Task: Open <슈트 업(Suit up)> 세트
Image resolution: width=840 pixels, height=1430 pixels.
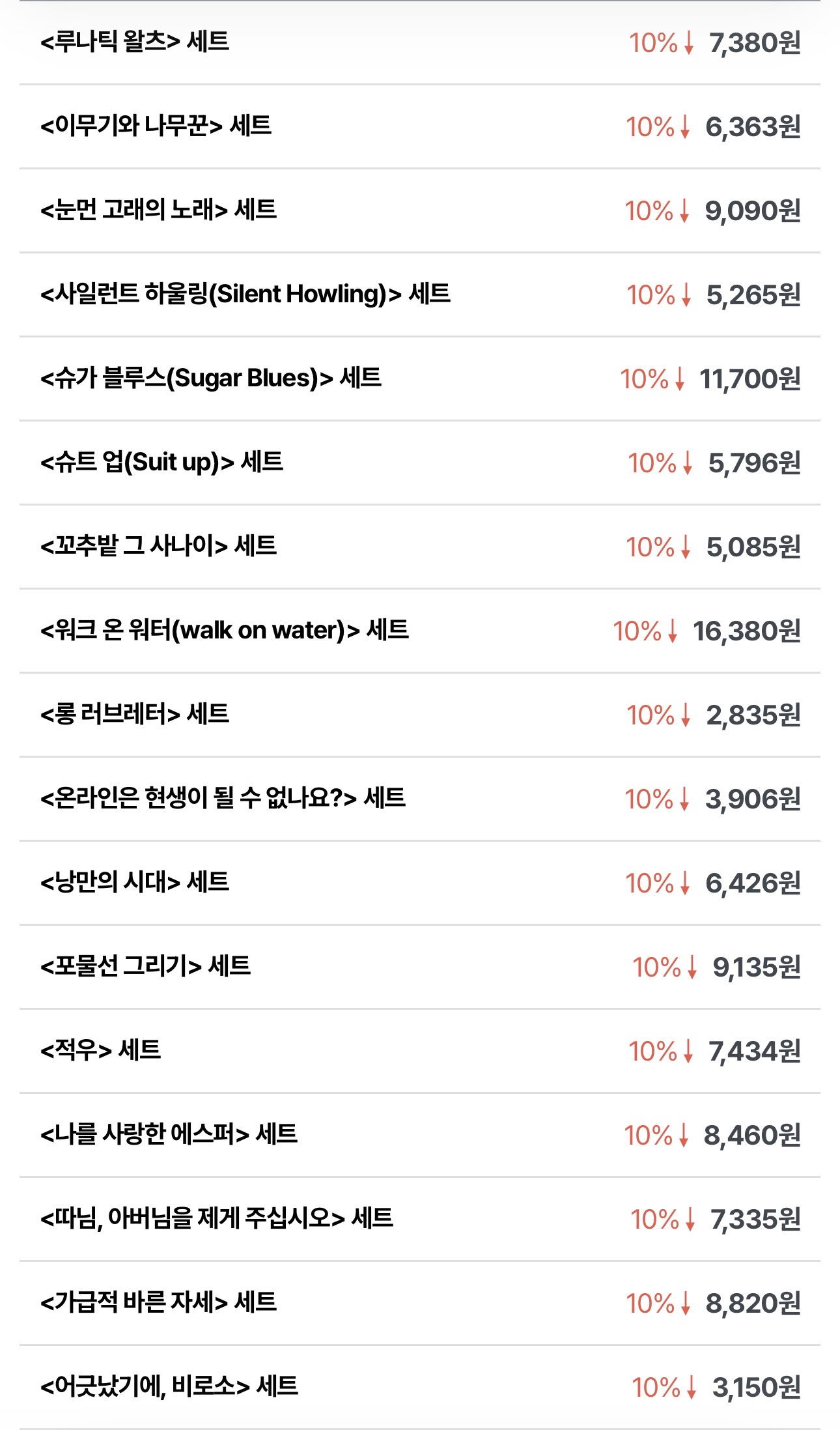Action: click(420, 463)
